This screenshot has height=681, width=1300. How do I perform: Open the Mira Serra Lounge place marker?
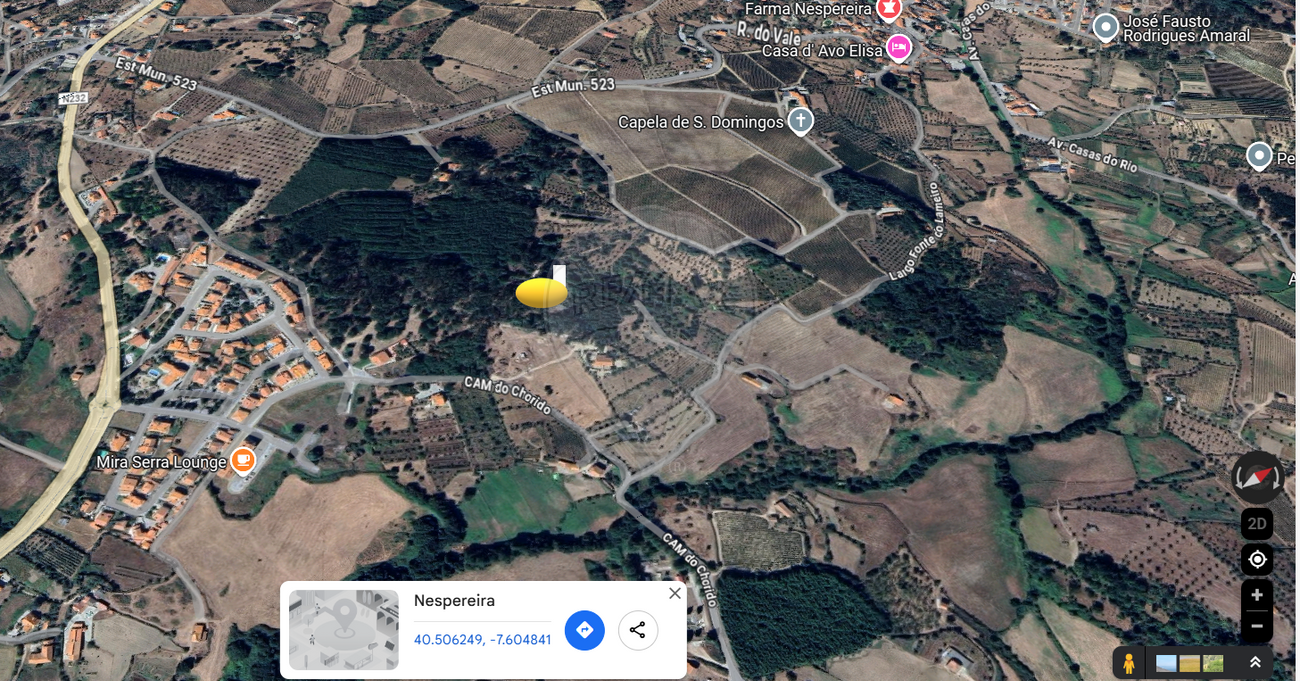click(242, 461)
